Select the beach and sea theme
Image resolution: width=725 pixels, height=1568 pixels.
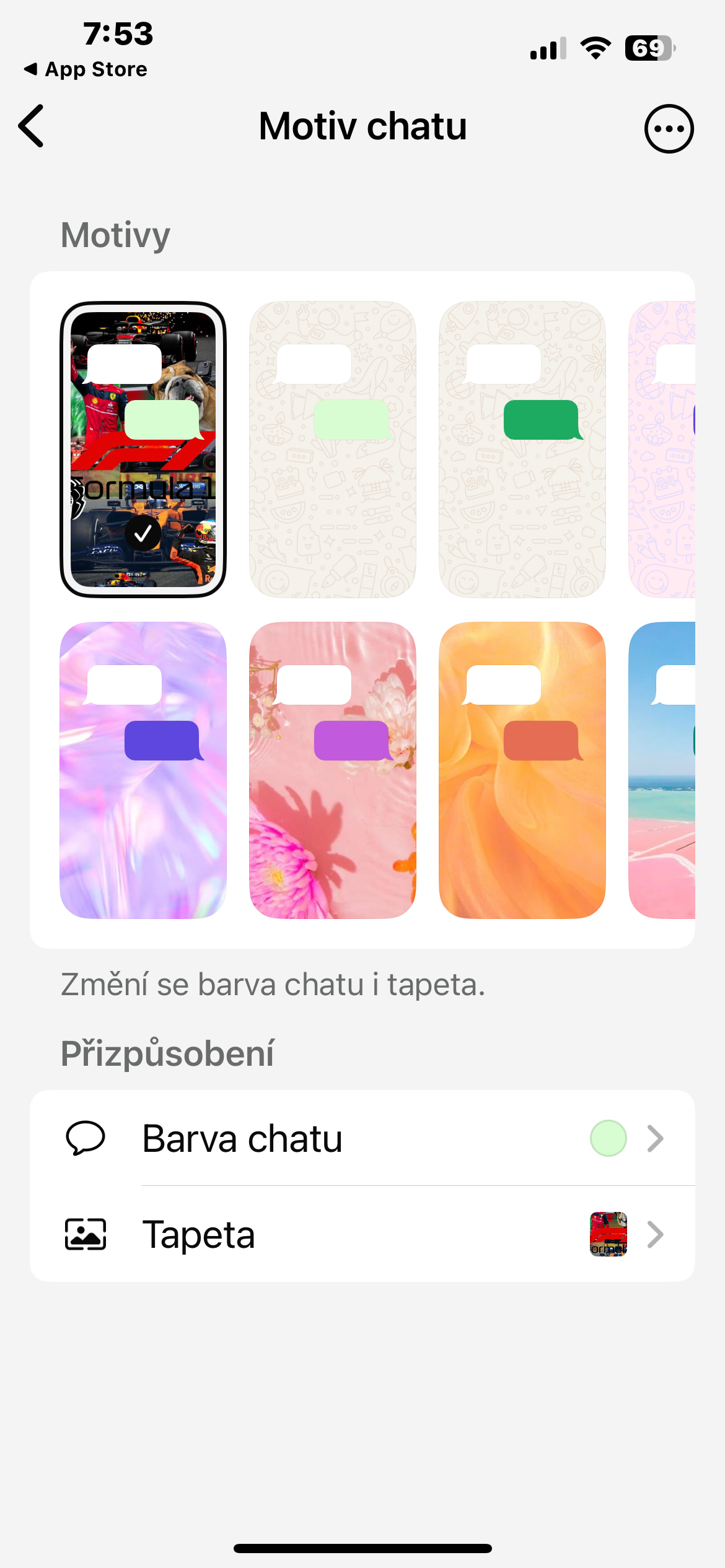click(x=662, y=770)
